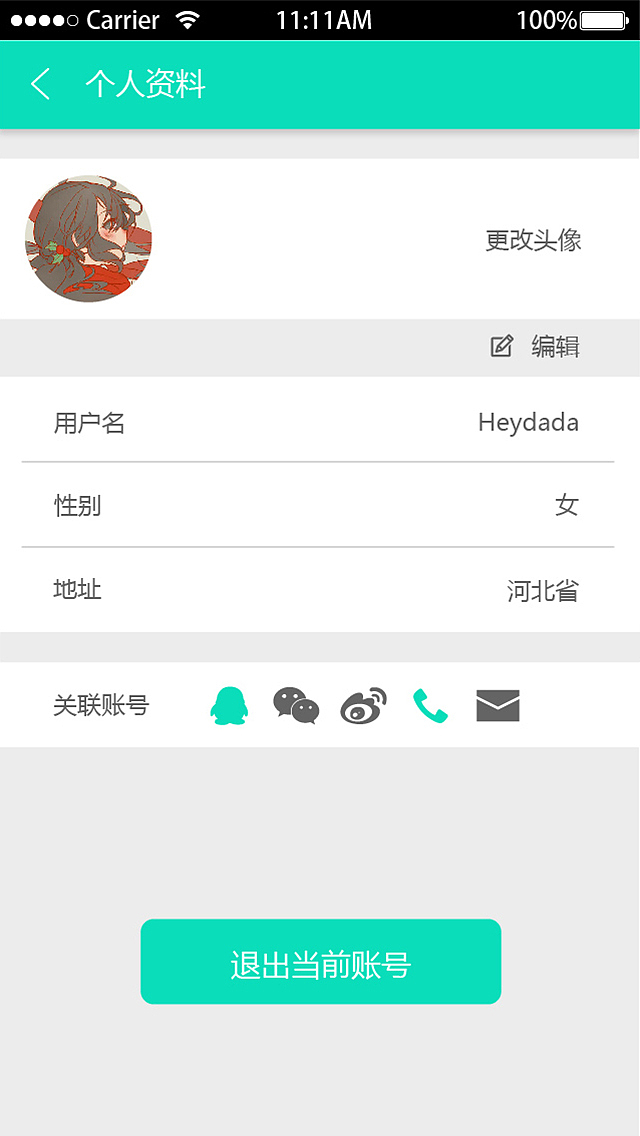Go back from 个人资料 page
The width and height of the screenshot is (640, 1136).
point(40,85)
